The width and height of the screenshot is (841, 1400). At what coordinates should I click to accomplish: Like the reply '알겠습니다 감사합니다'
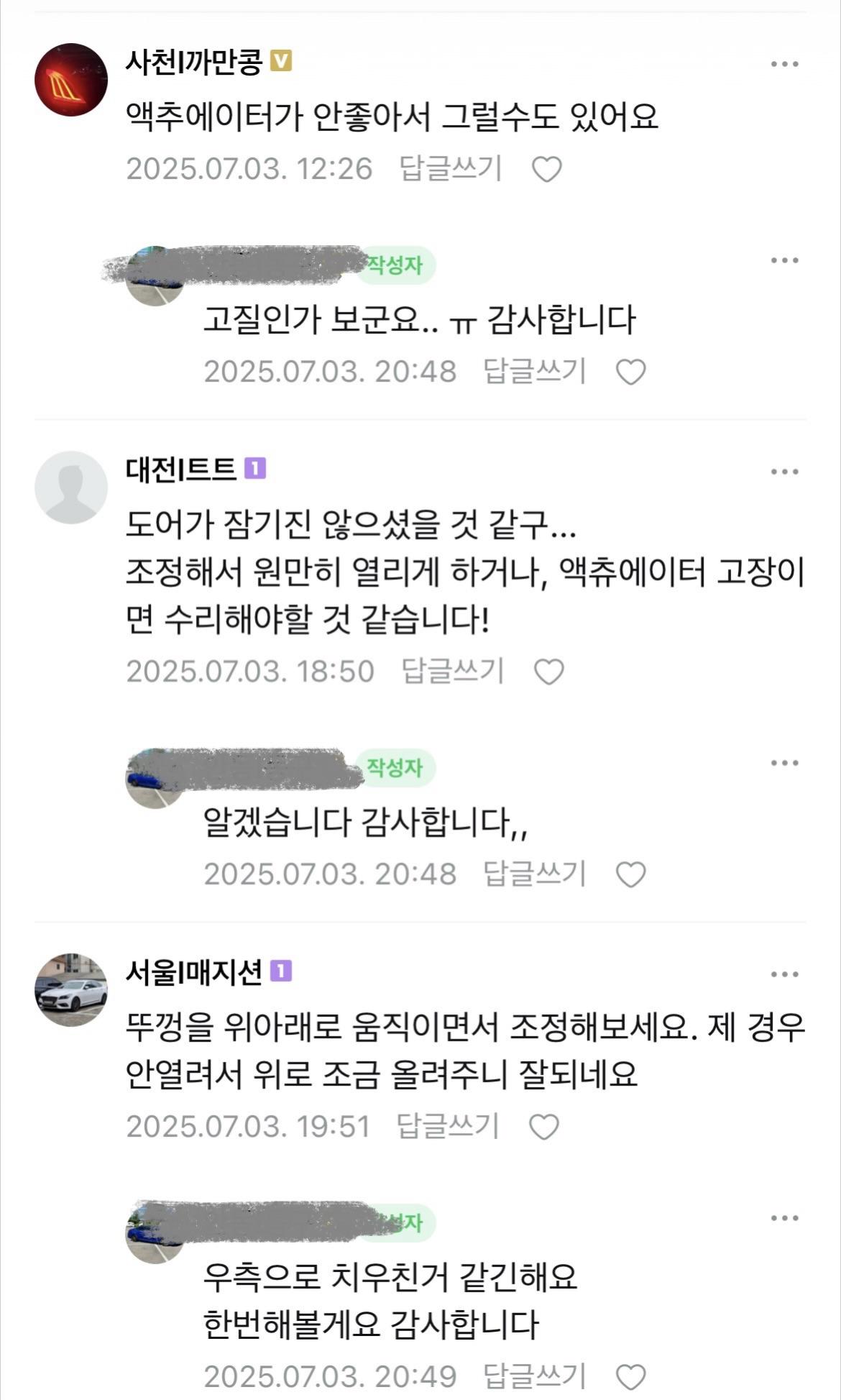(x=631, y=875)
